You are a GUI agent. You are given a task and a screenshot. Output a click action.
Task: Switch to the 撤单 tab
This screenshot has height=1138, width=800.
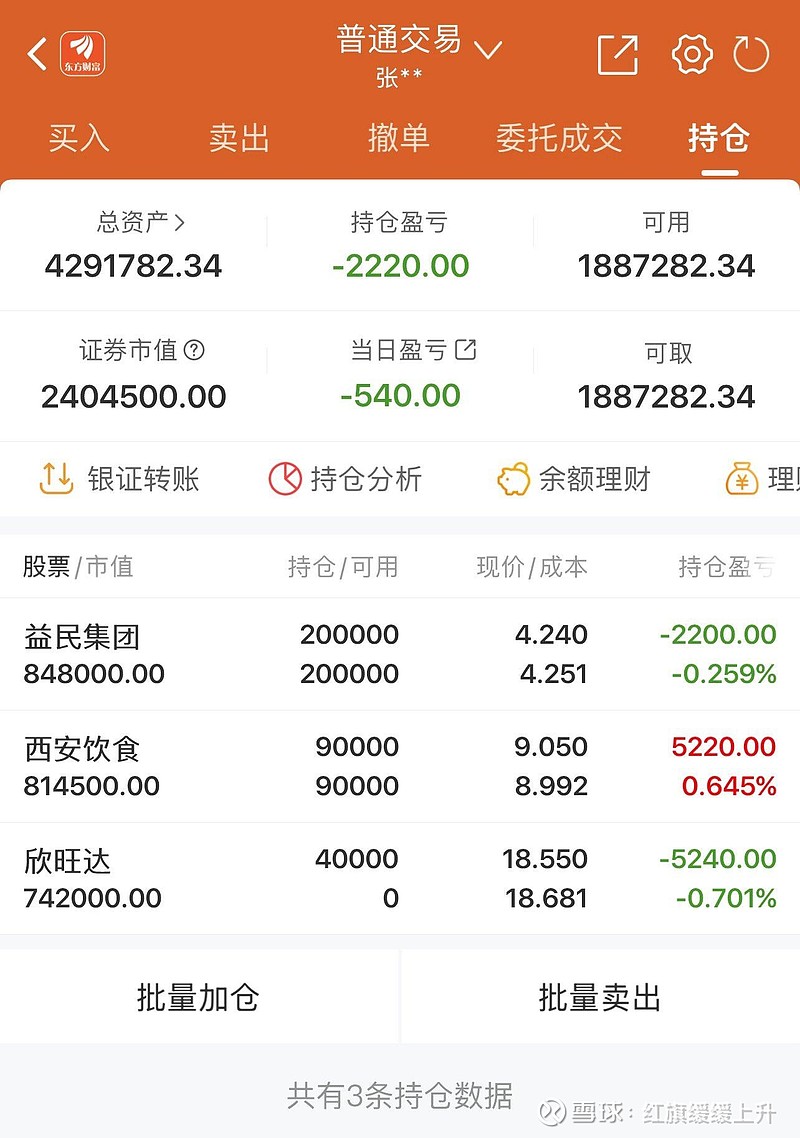point(398,138)
